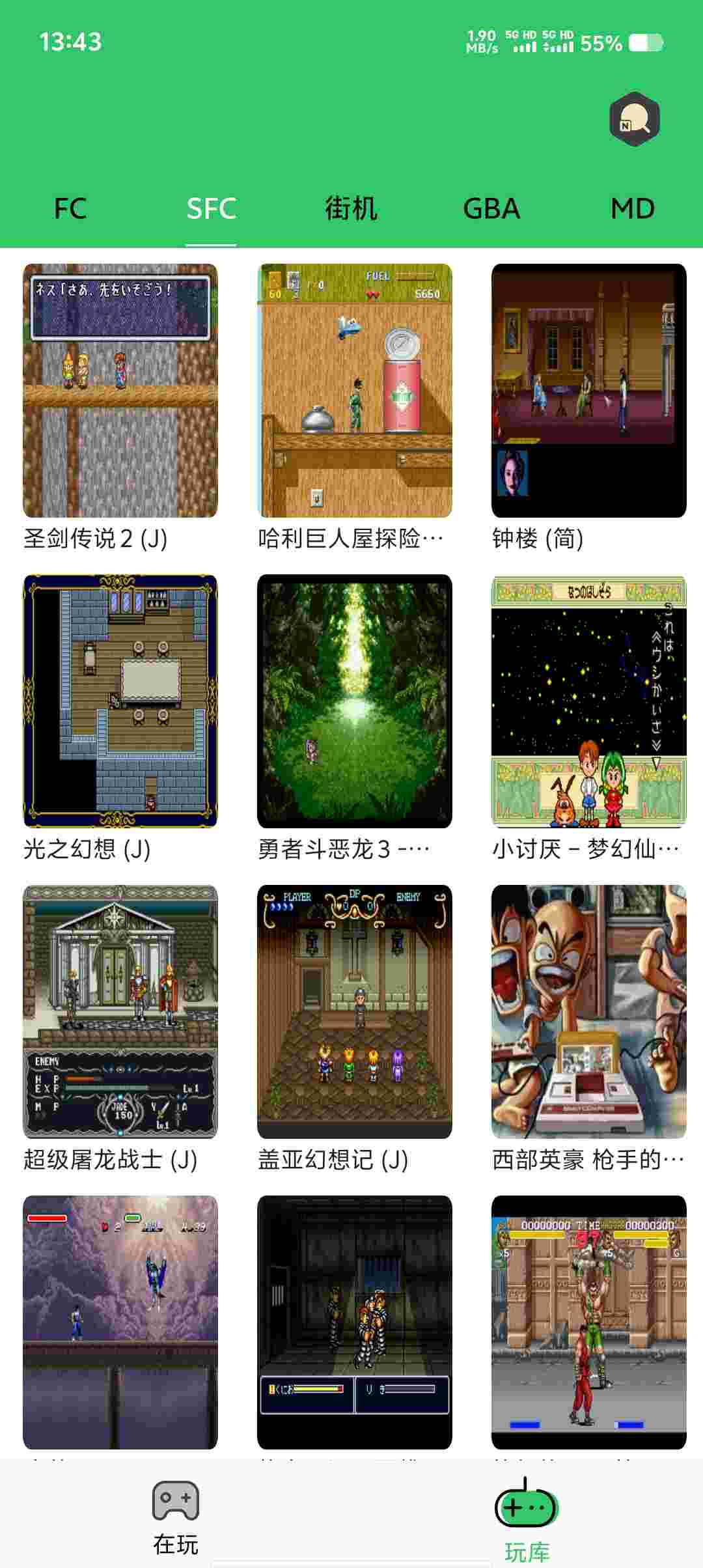Open the 哈利巨人屋探险 game
This screenshot has width=703, height=1568.
coord(355,391)
